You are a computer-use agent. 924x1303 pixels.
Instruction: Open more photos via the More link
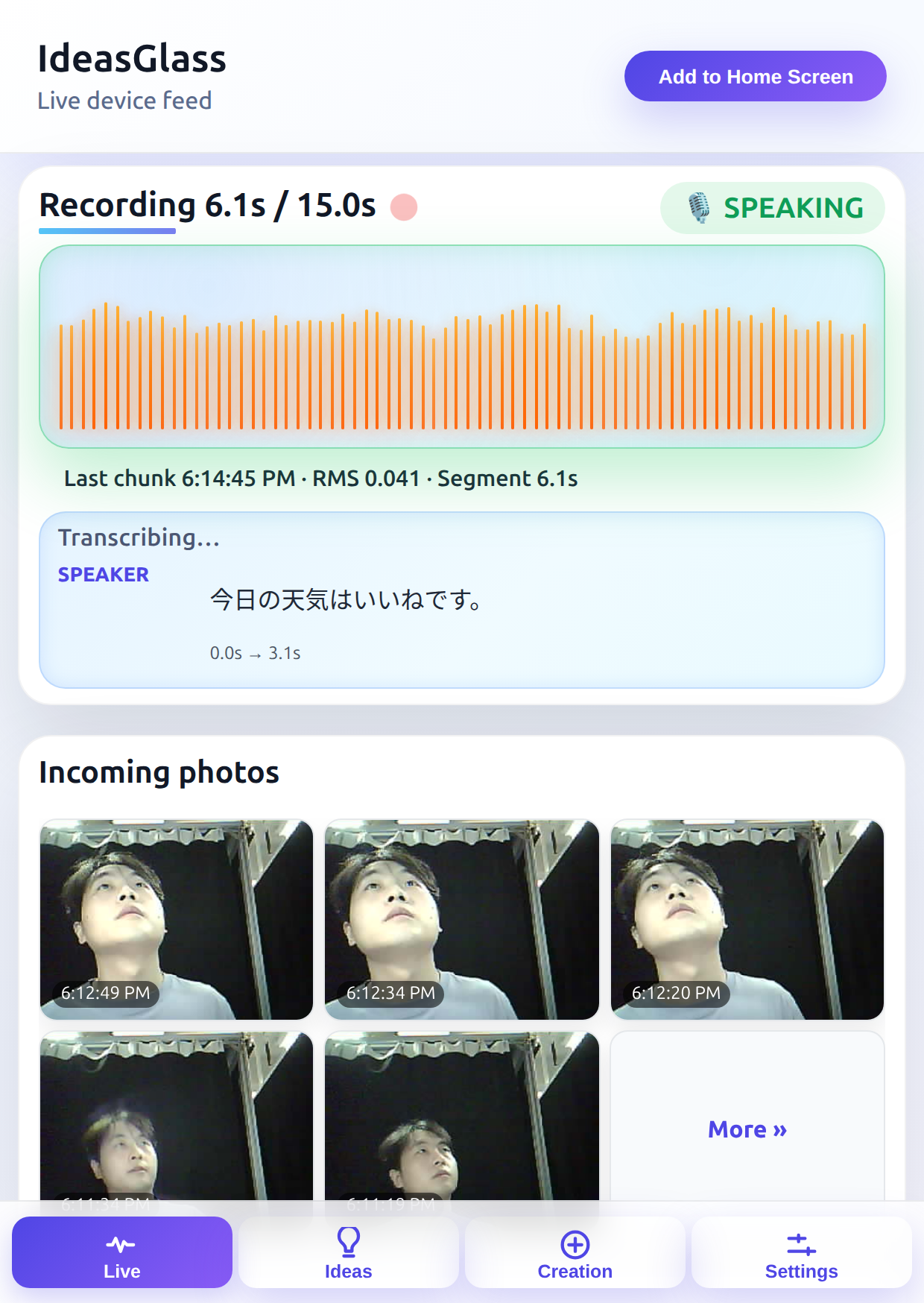coord(746,1129)
